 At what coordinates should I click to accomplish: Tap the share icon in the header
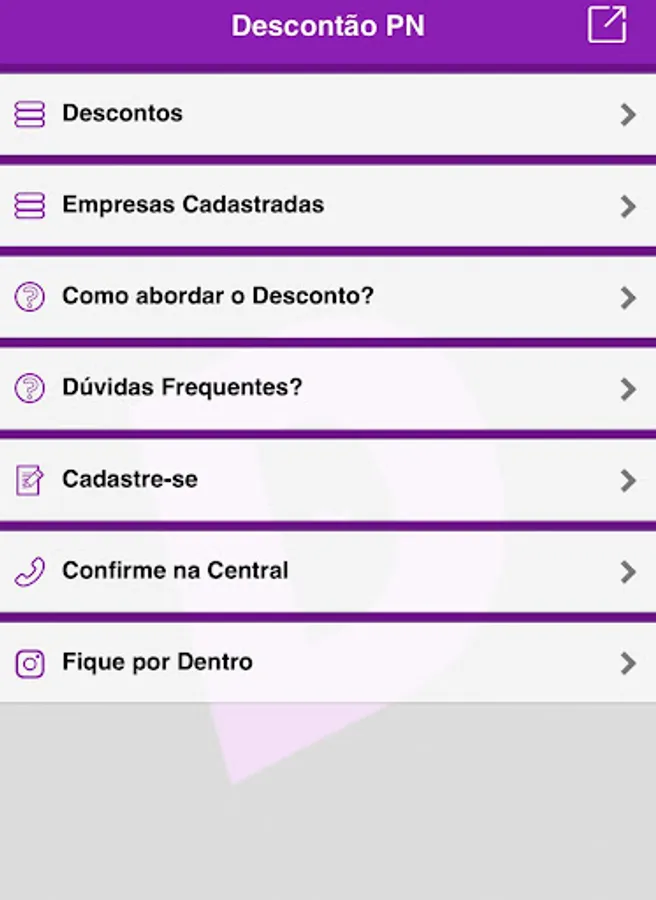(x=606, y=25)
